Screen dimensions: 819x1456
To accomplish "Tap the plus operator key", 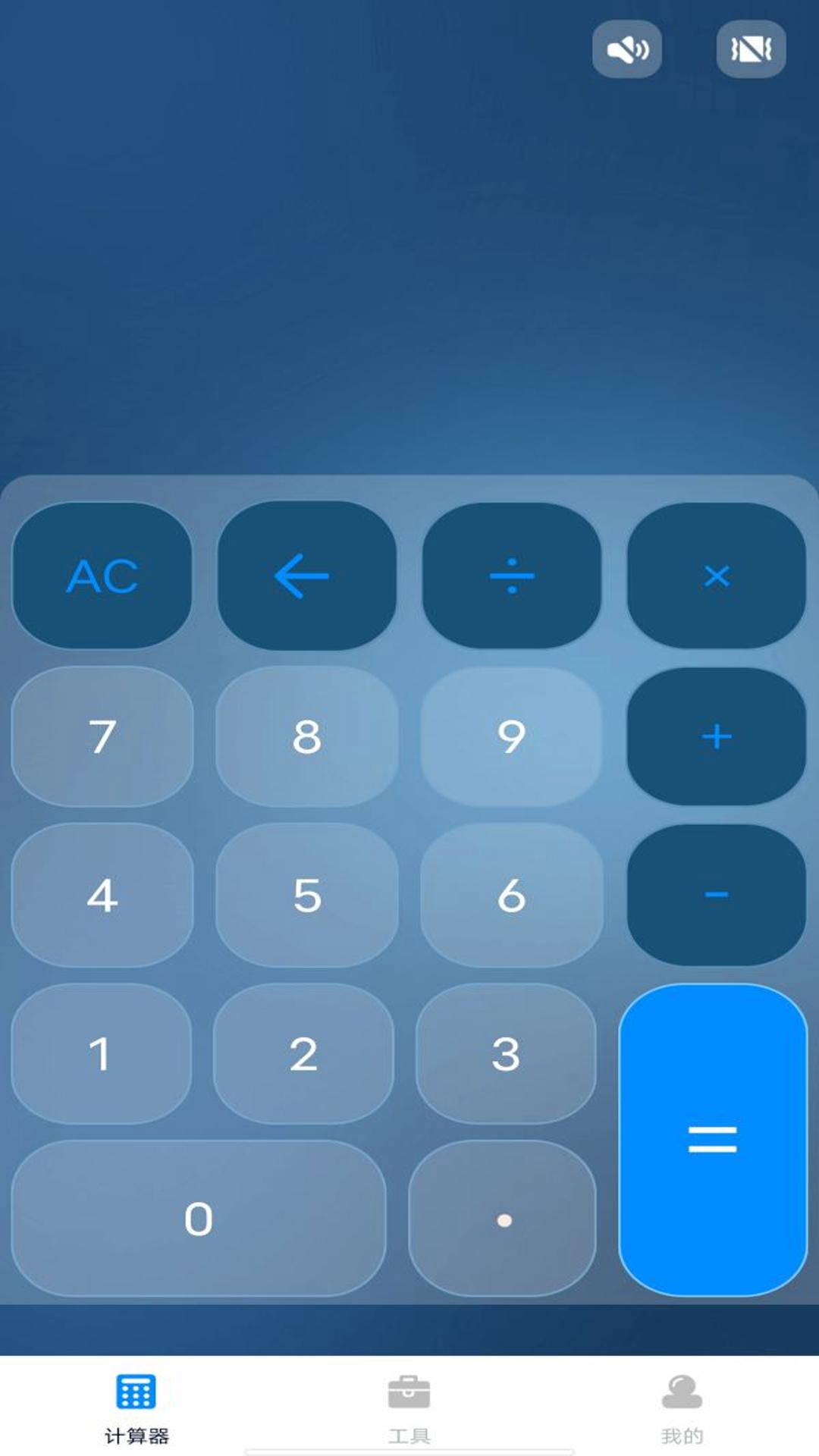I will tap(716, 736).
